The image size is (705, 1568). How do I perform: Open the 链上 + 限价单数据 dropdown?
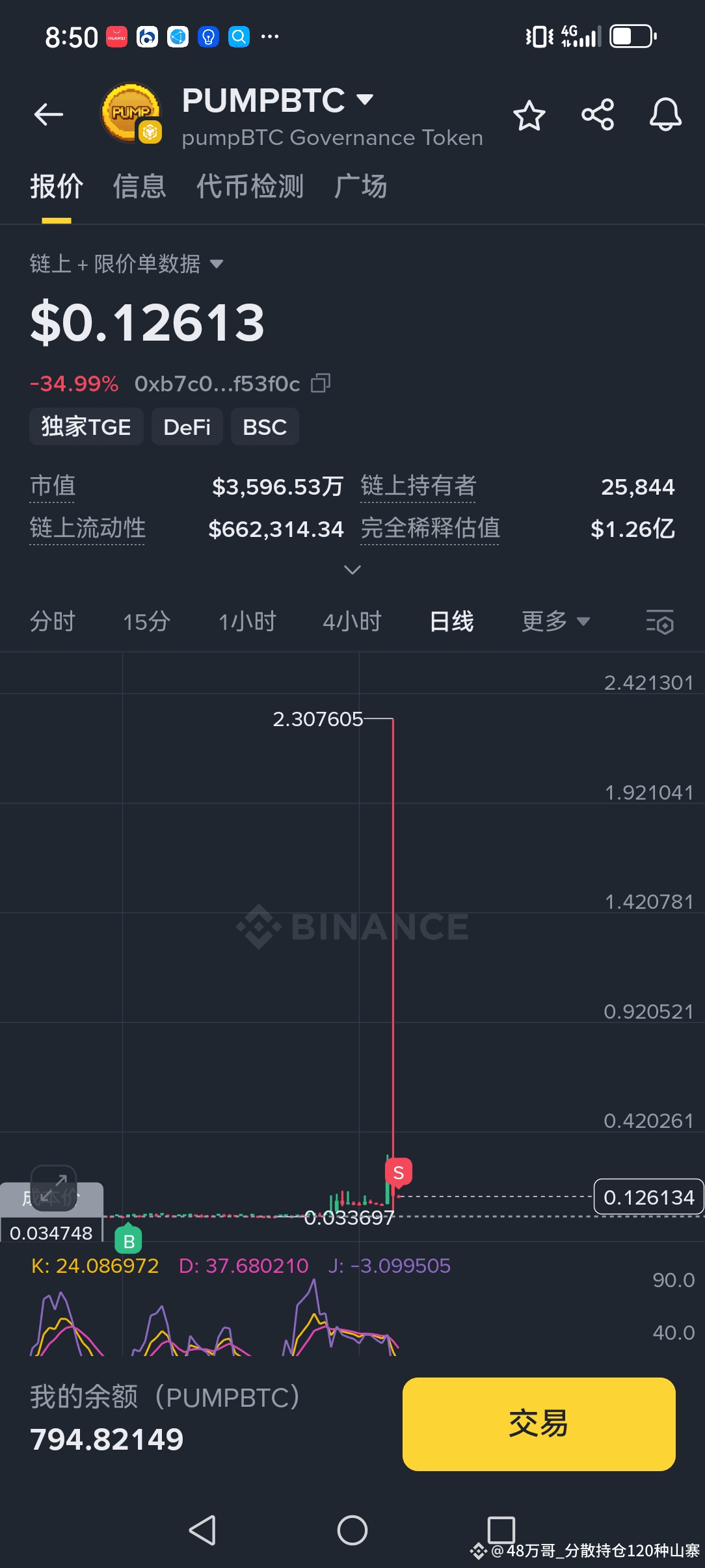[x=127, y=264]
